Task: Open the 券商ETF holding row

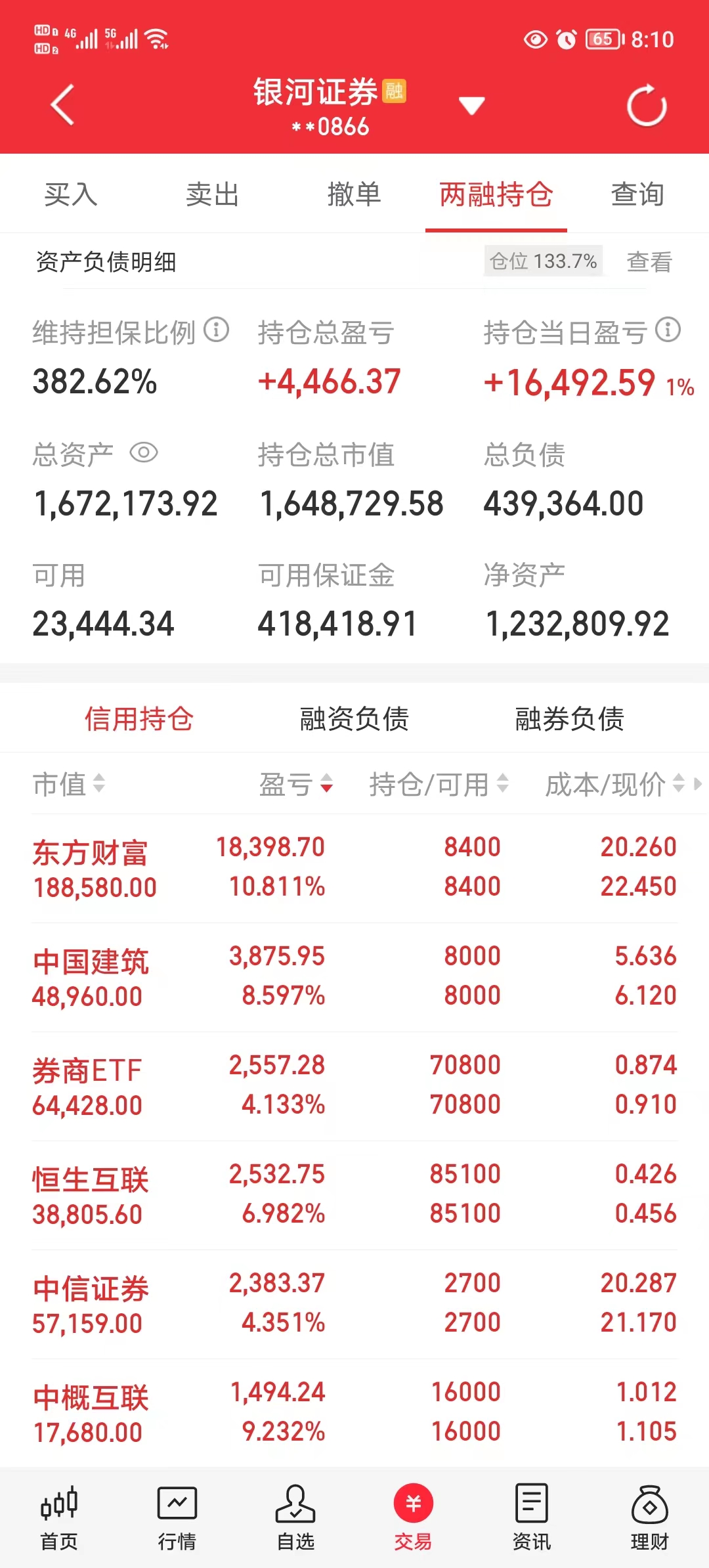Action: coord(354,1086)
